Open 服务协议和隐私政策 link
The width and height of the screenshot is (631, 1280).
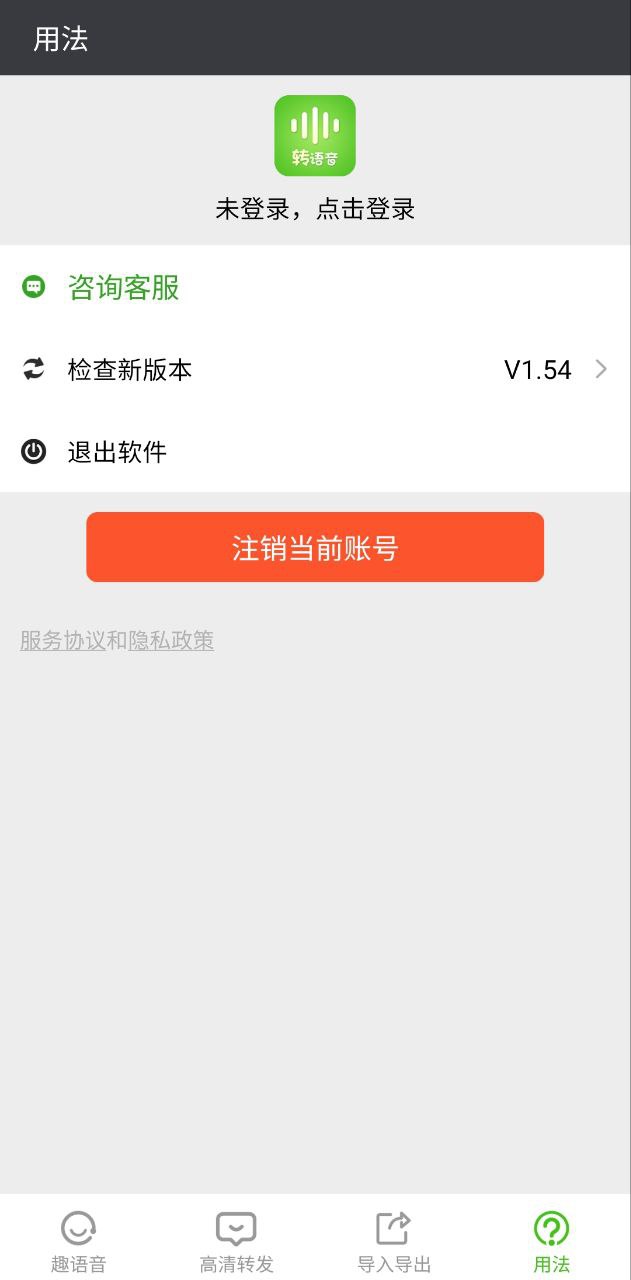coord(117,641)
